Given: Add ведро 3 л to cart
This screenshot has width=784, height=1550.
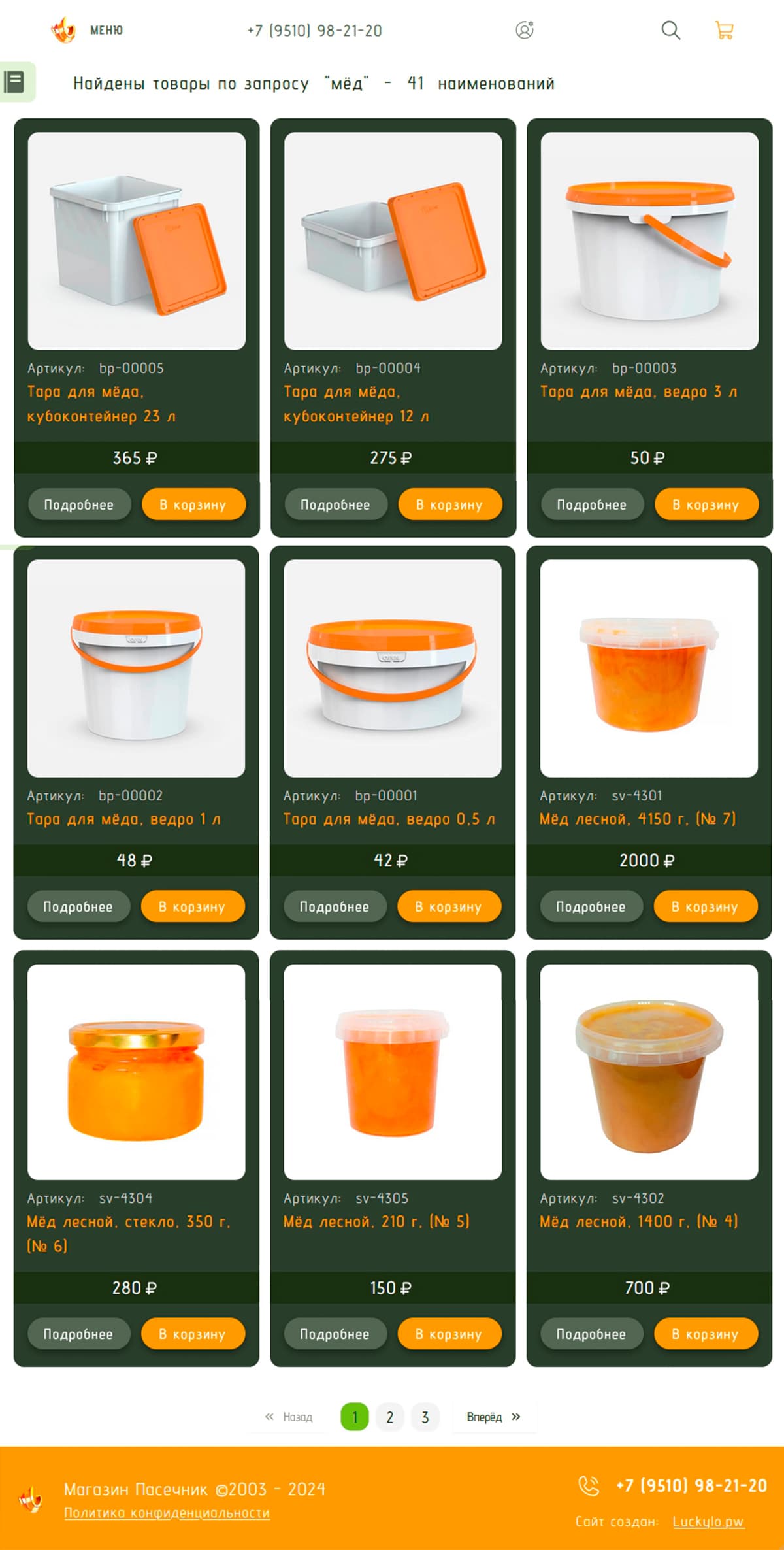Looking at the screenshot, I should pyautogui.click(x=706, y=504).
